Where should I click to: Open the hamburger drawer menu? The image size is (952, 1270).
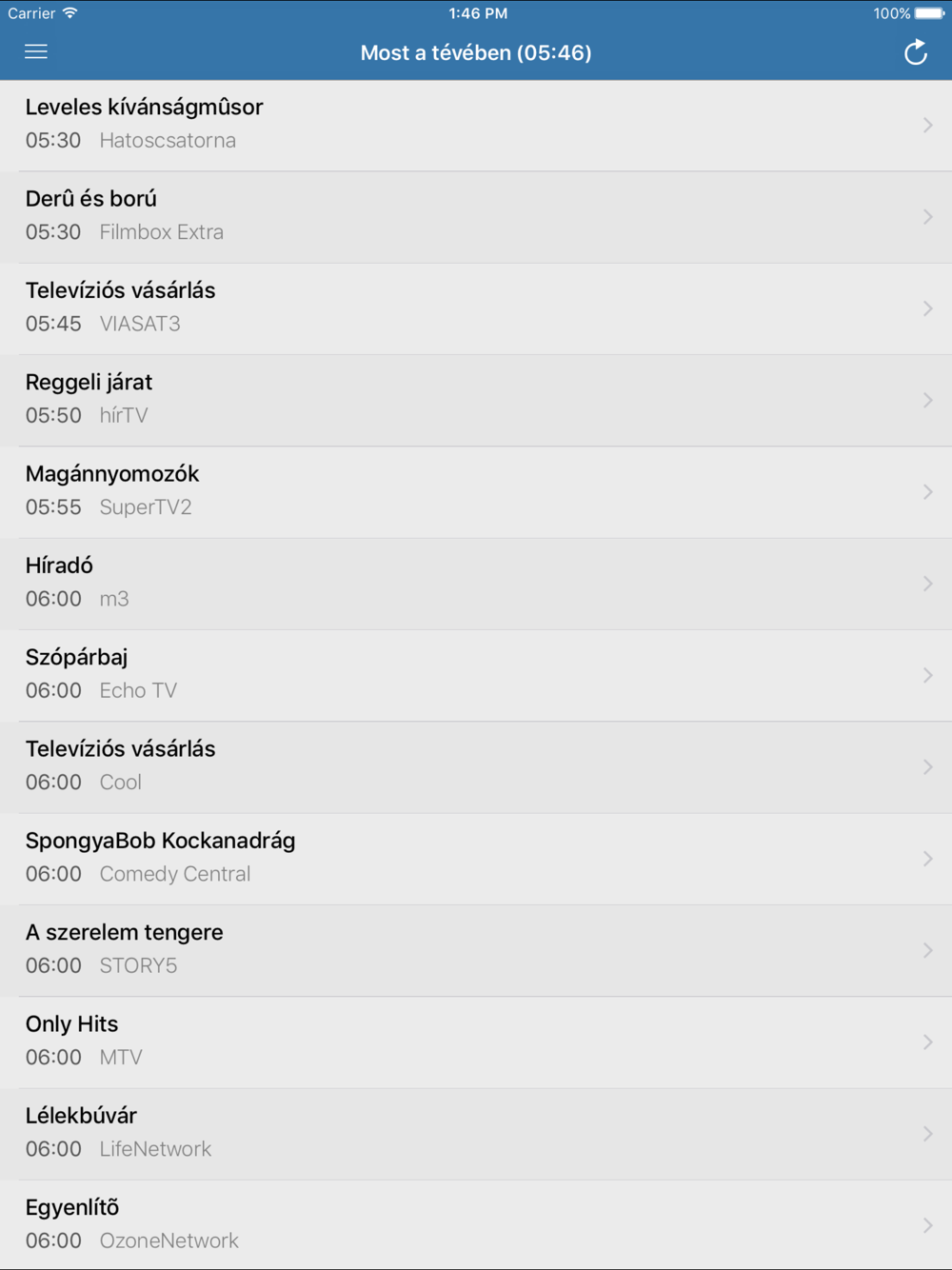coord(36,52)
